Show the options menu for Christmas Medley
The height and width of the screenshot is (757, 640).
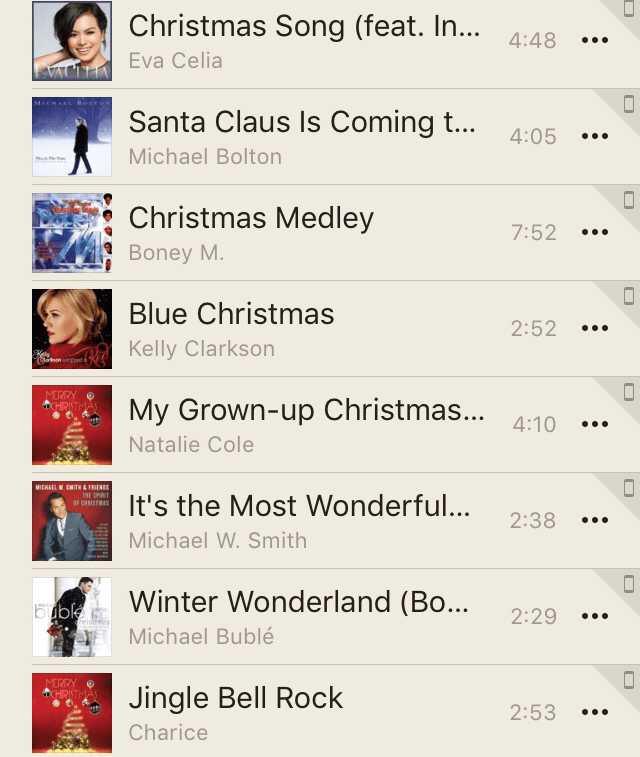[594, 233]
